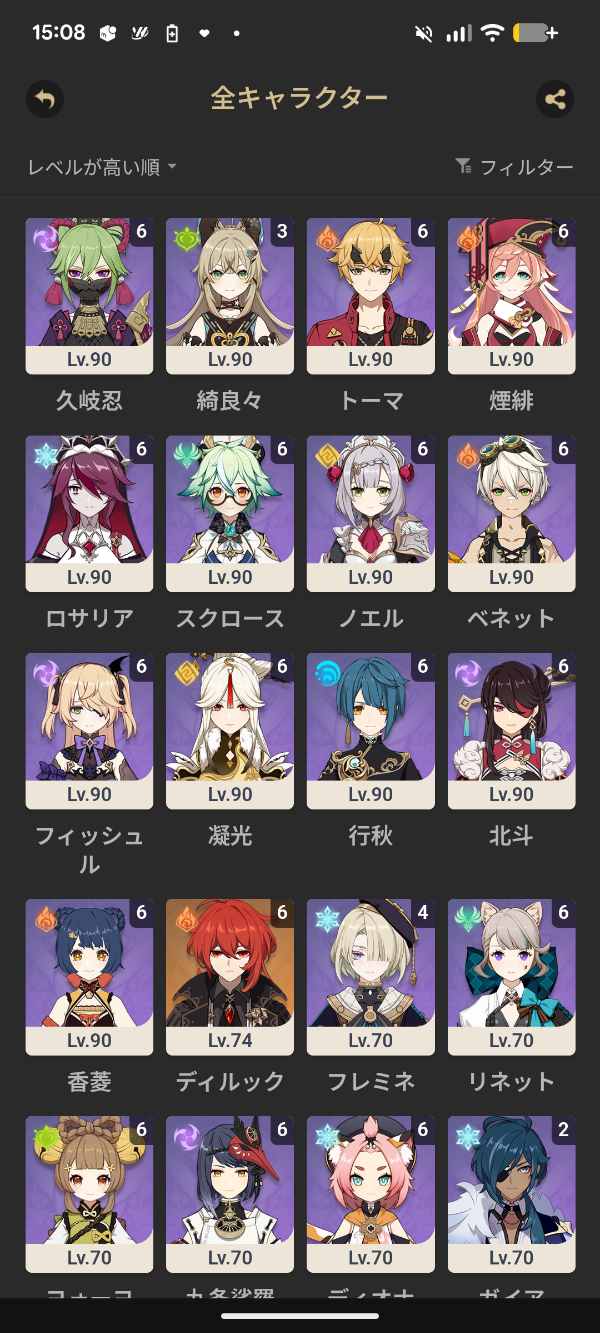Select the 北斗 character card
Image resolution: width=600 pixels, height=1333 pixels.
click(x=512, y=731)
